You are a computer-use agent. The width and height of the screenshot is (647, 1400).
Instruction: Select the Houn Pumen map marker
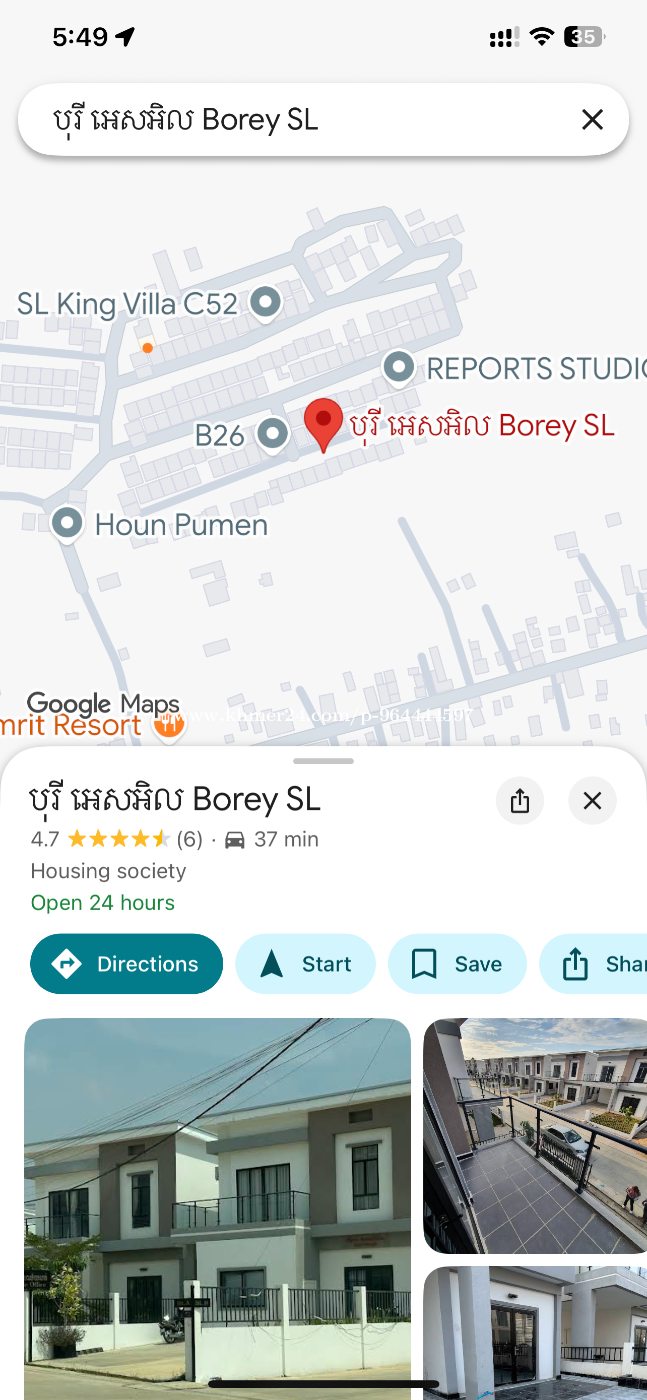coord(67,523)
